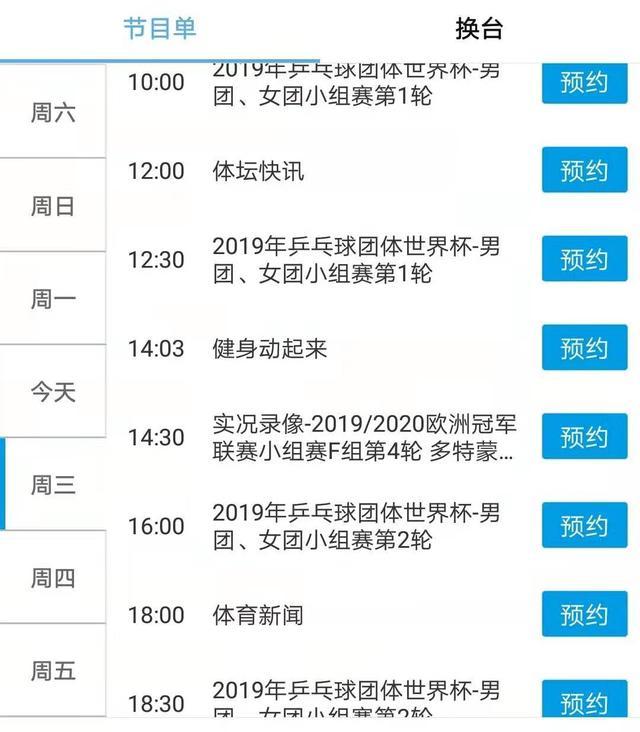The height and width of the screenshot is (732, 640).
Task: Reserve the 12:00 体坛快讯 program
Action: pyautogui.click(x=584, y=170)
